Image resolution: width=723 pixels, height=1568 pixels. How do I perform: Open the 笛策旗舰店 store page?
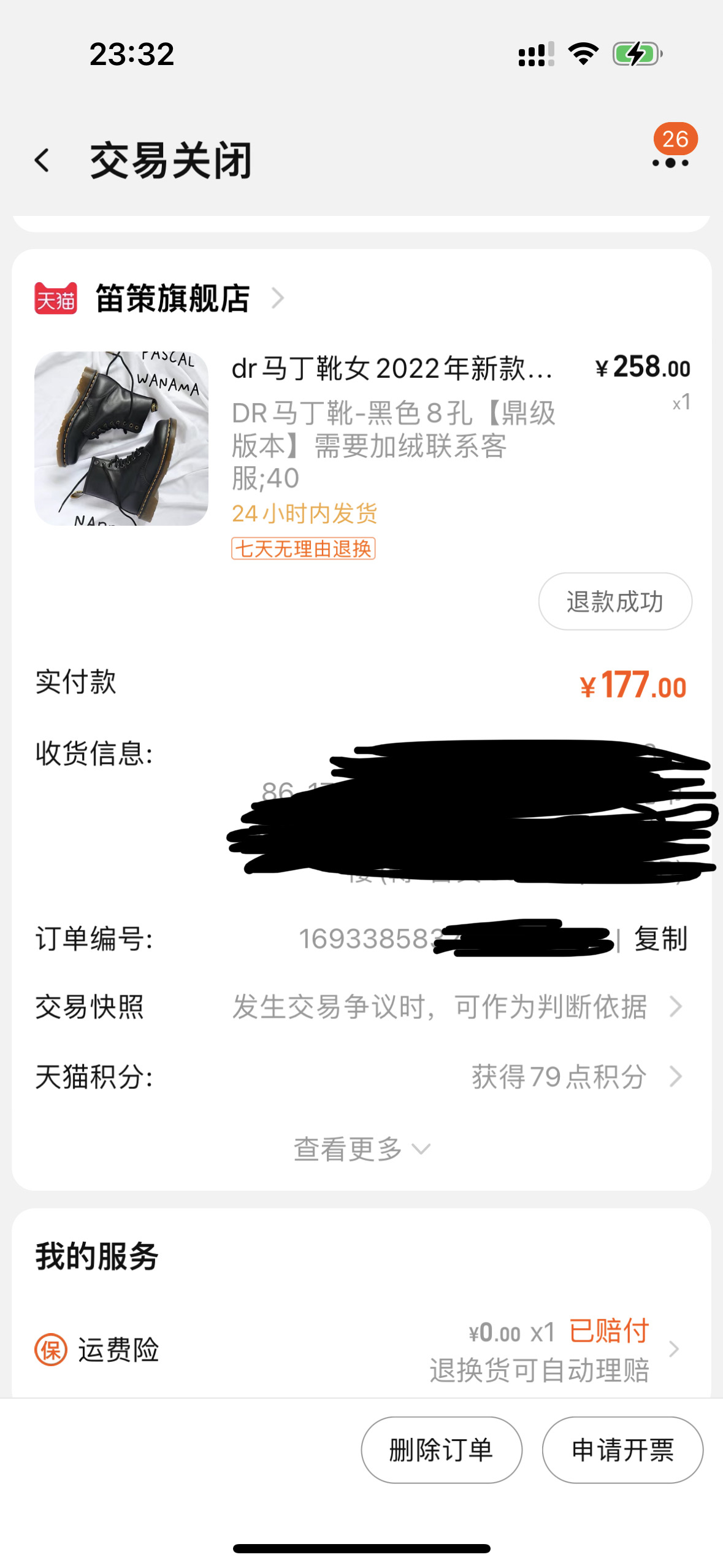(x=174, y=299)
